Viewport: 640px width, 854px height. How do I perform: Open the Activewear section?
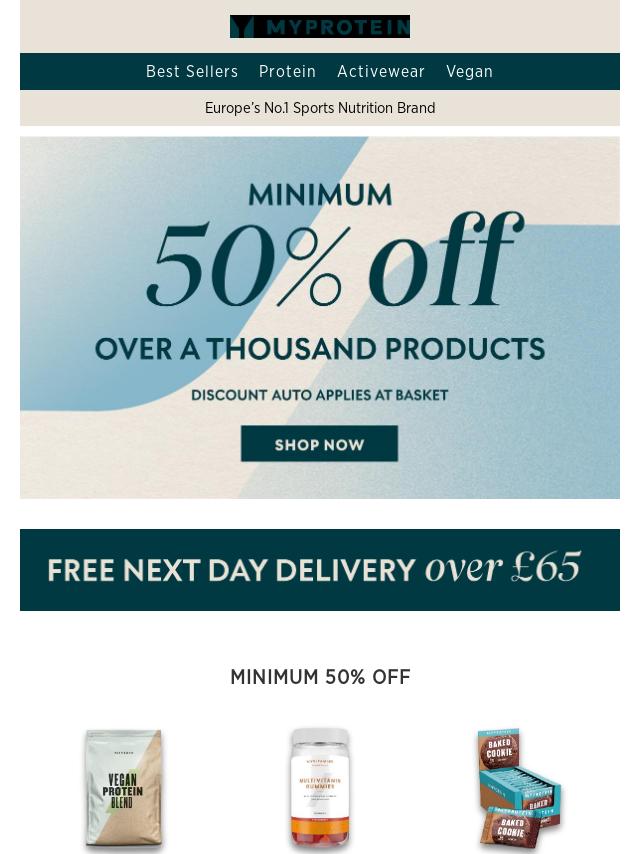[381, 72]
